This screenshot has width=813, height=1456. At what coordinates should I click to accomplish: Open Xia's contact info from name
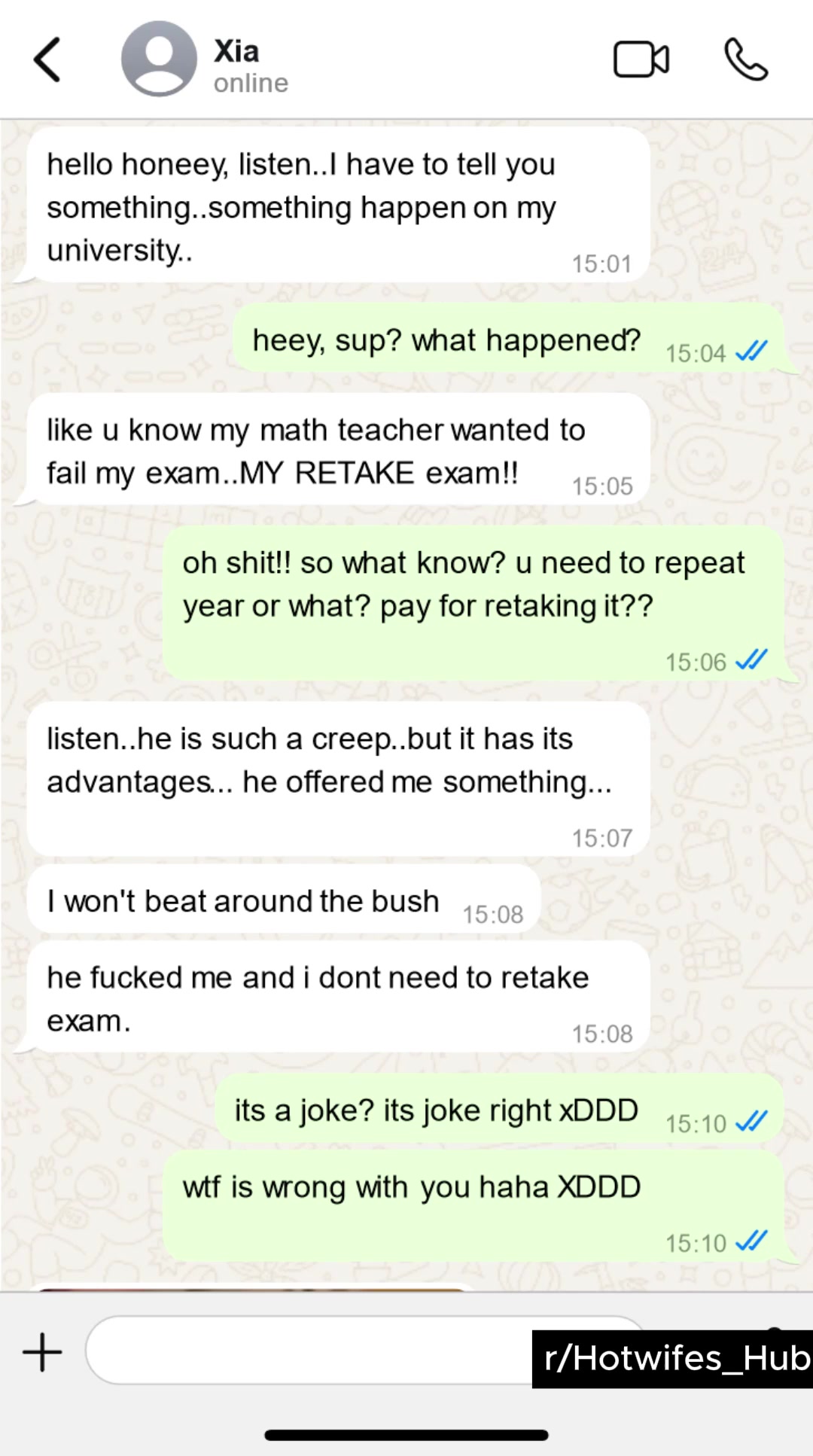point(236,51)
